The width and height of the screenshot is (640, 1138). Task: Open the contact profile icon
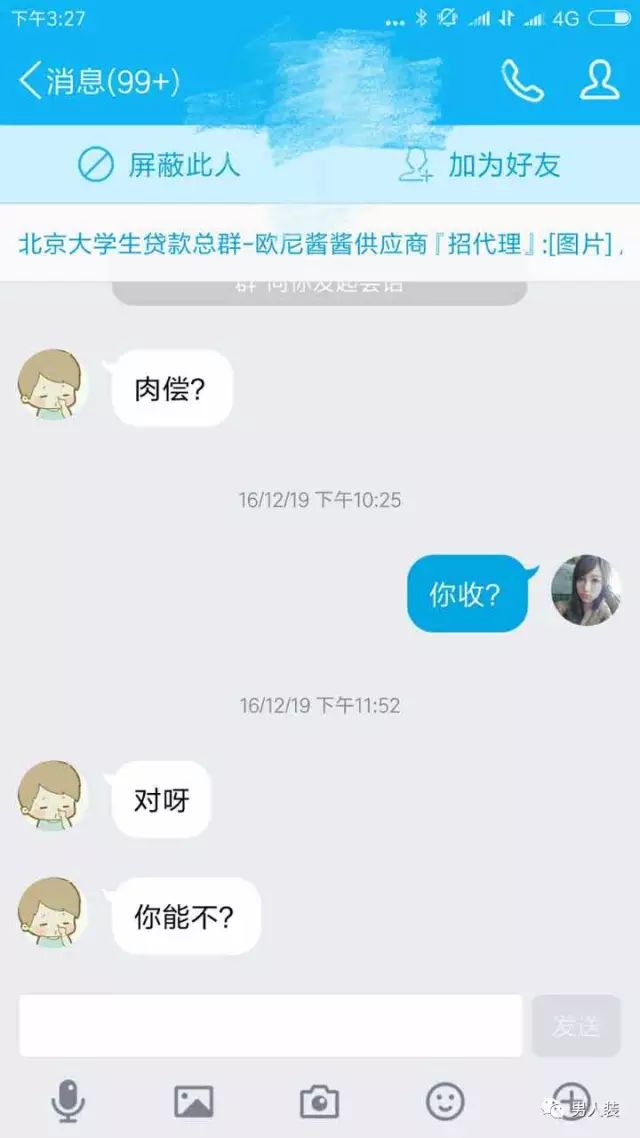click(599, 80)
